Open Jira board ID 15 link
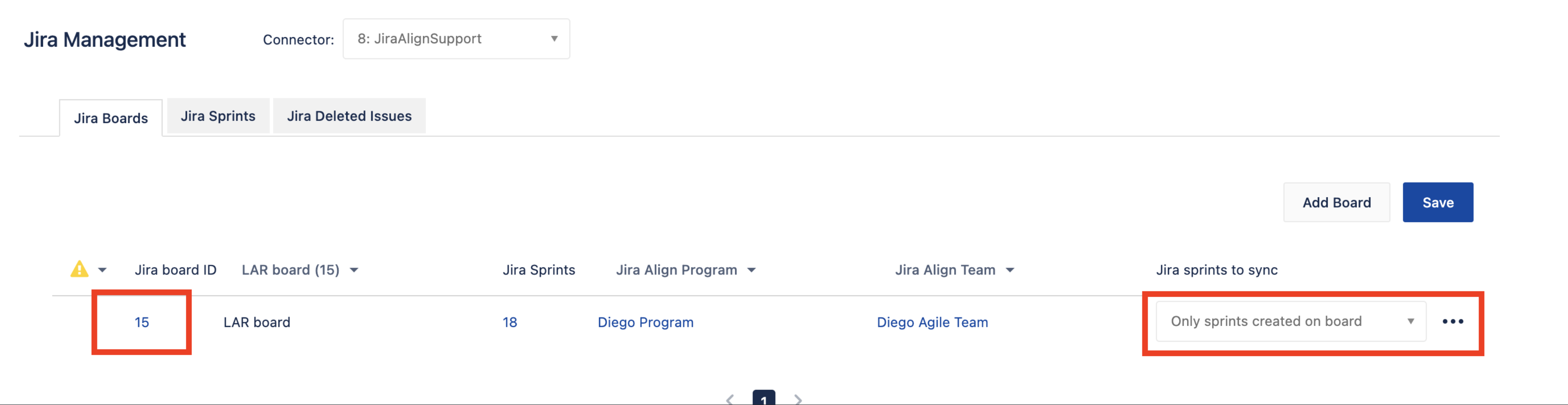 [142, 322]
